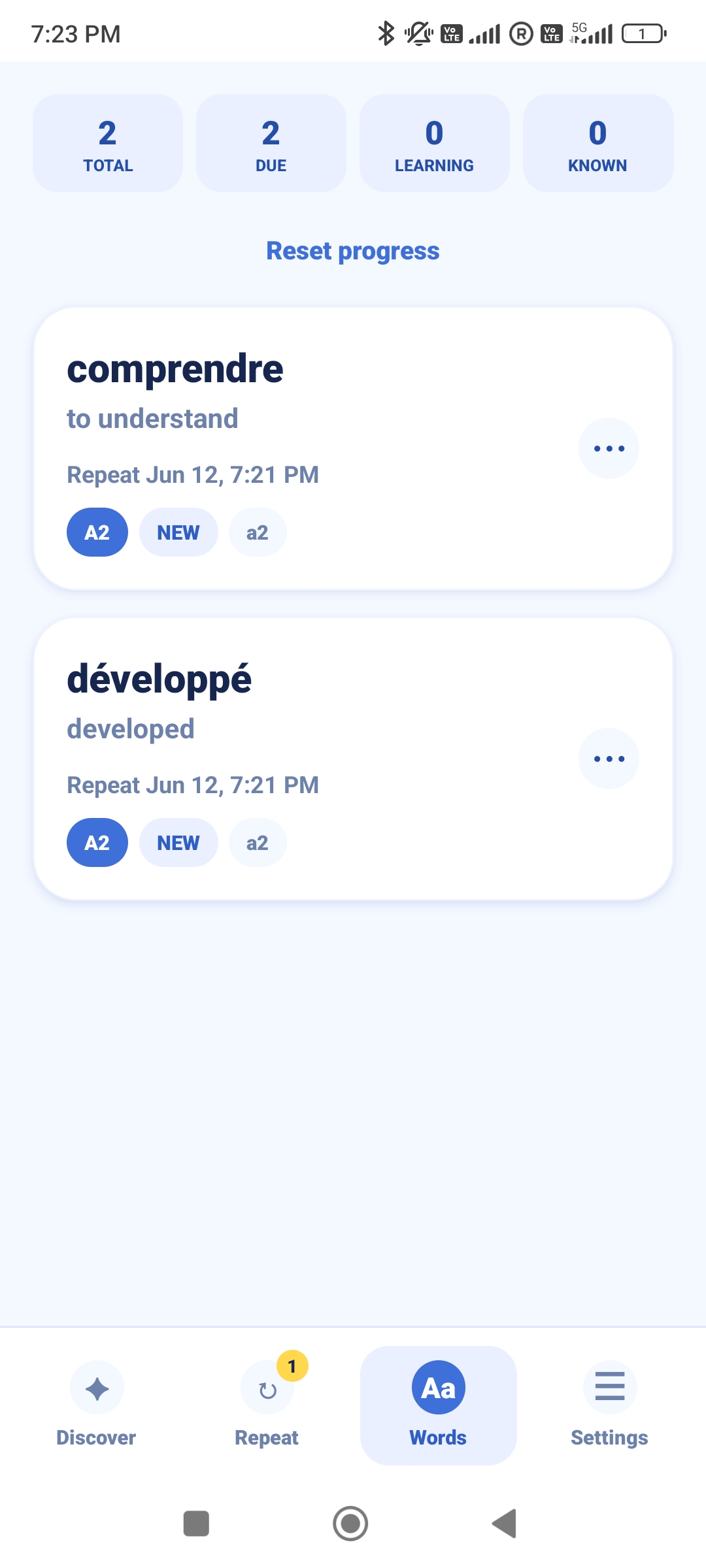Open the Settings tab
Image resolution: width=706 pixels, height=1568 pixels.
(x=610, y=1405)
